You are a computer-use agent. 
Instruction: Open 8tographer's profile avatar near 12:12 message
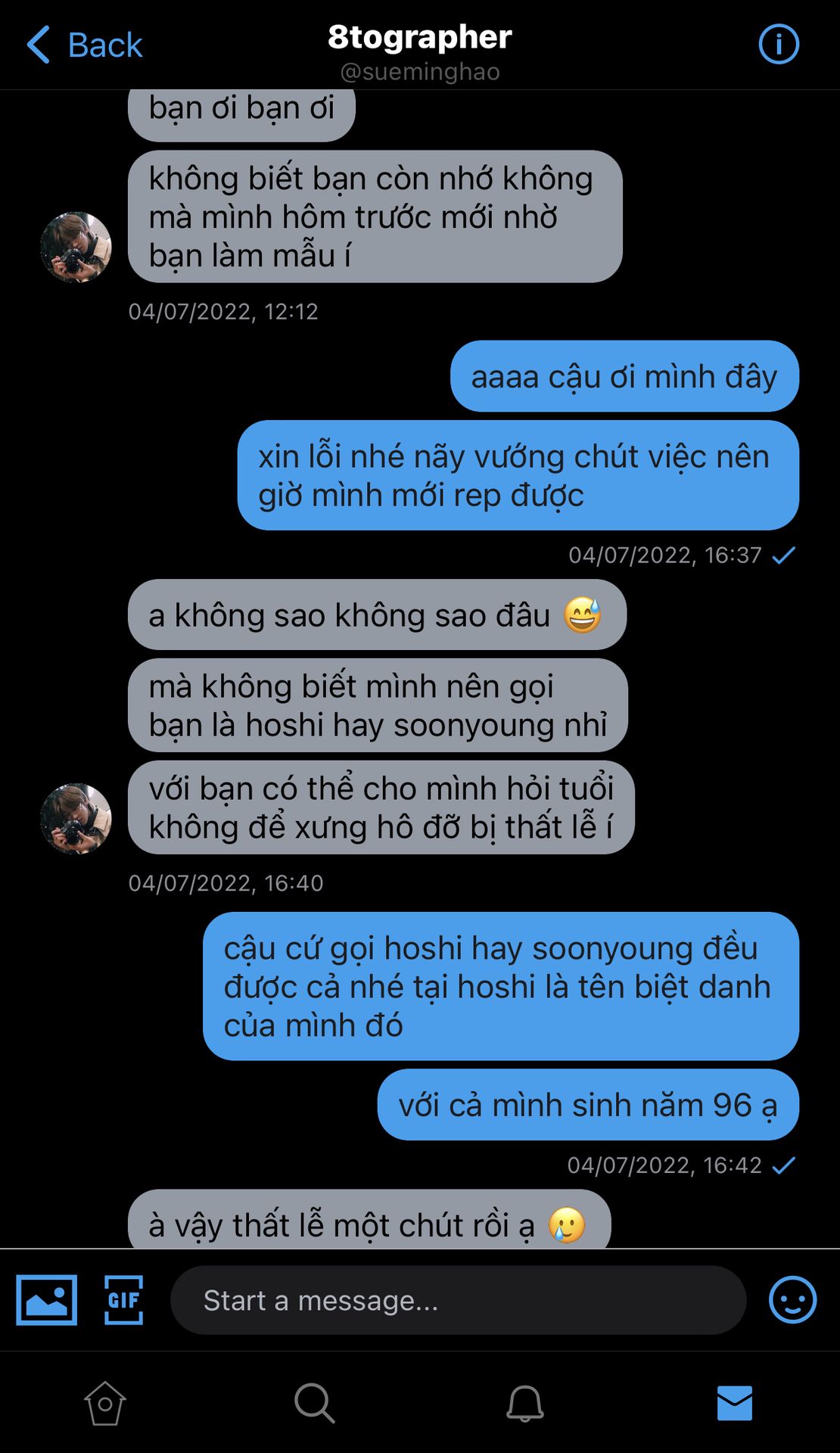tap(76, 247)
